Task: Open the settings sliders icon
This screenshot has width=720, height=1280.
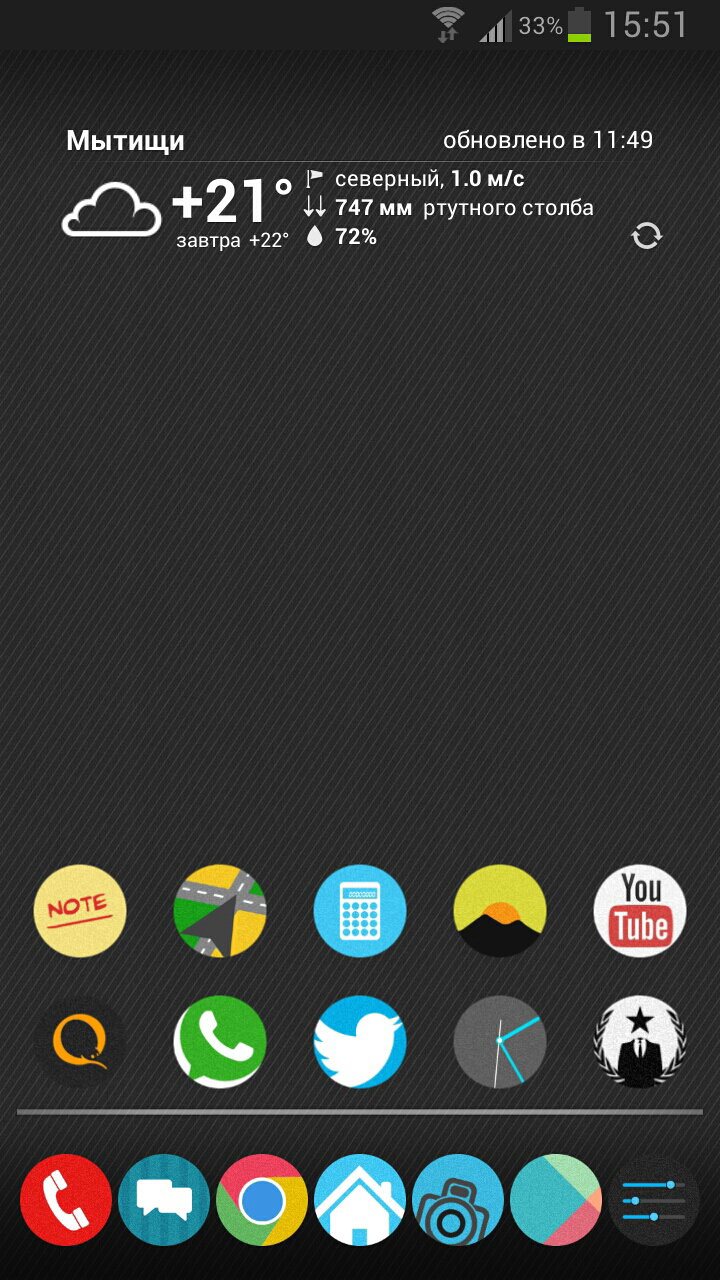Action: pos(654,1200)
